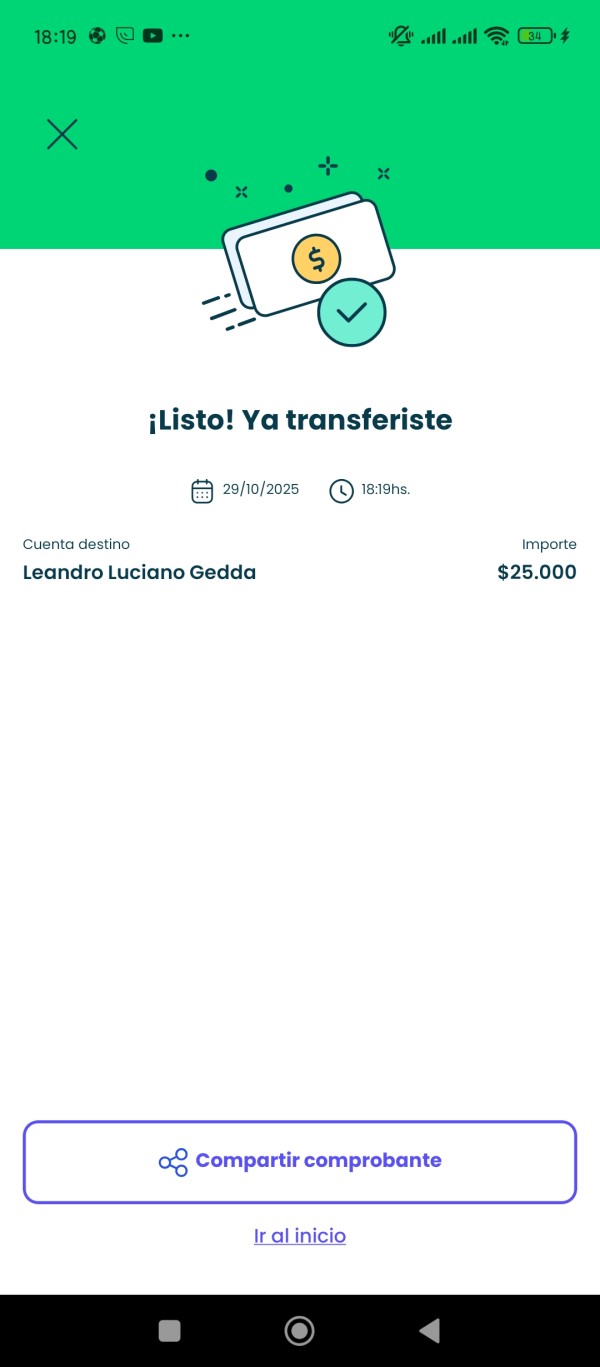
Task: Close the transfer confirmation screen
Action: coord(62,134)
